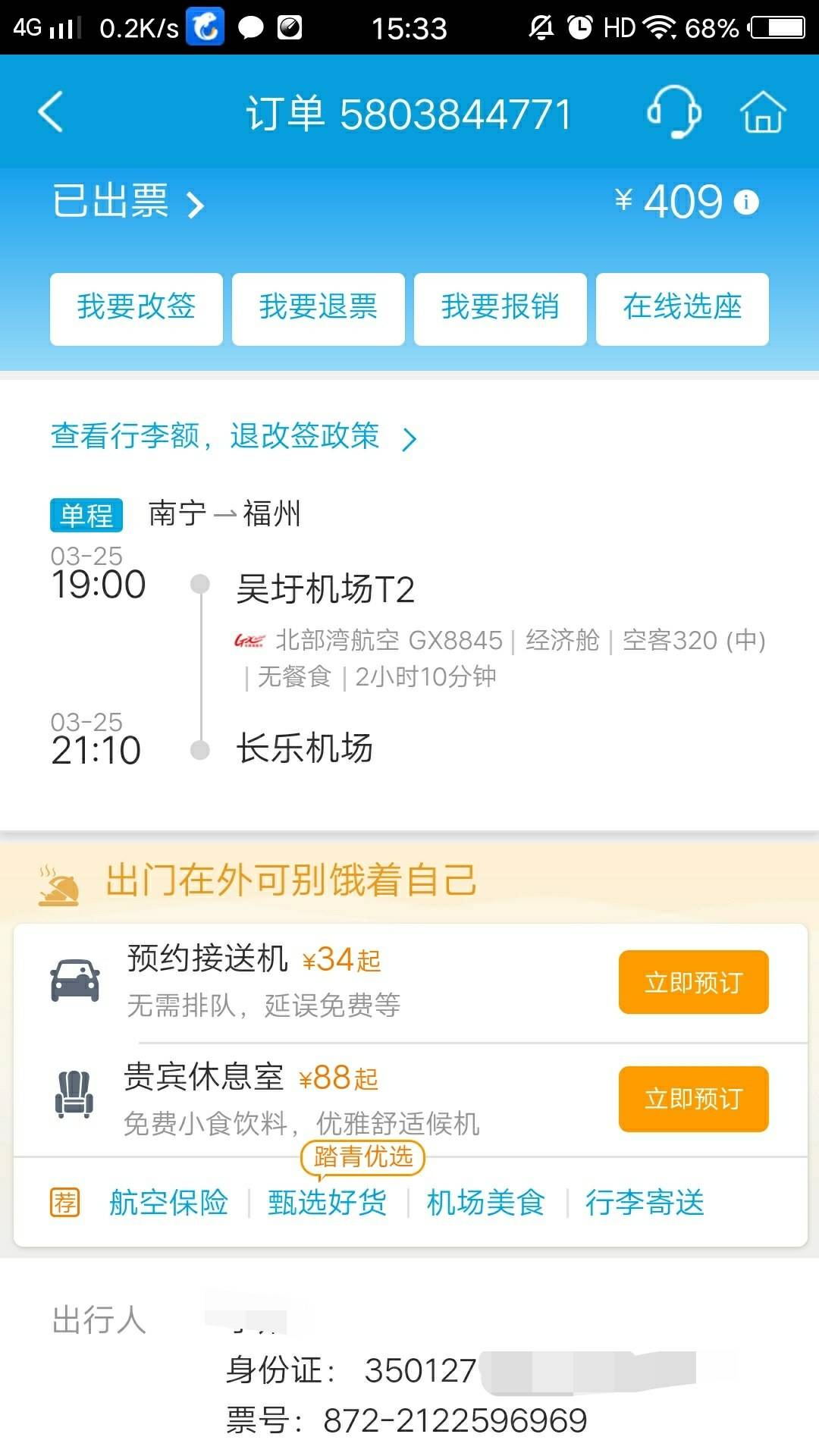Screen dimensions: 819x1456
Task: Select the 单程 trip tag
Action: coord(86,516)
